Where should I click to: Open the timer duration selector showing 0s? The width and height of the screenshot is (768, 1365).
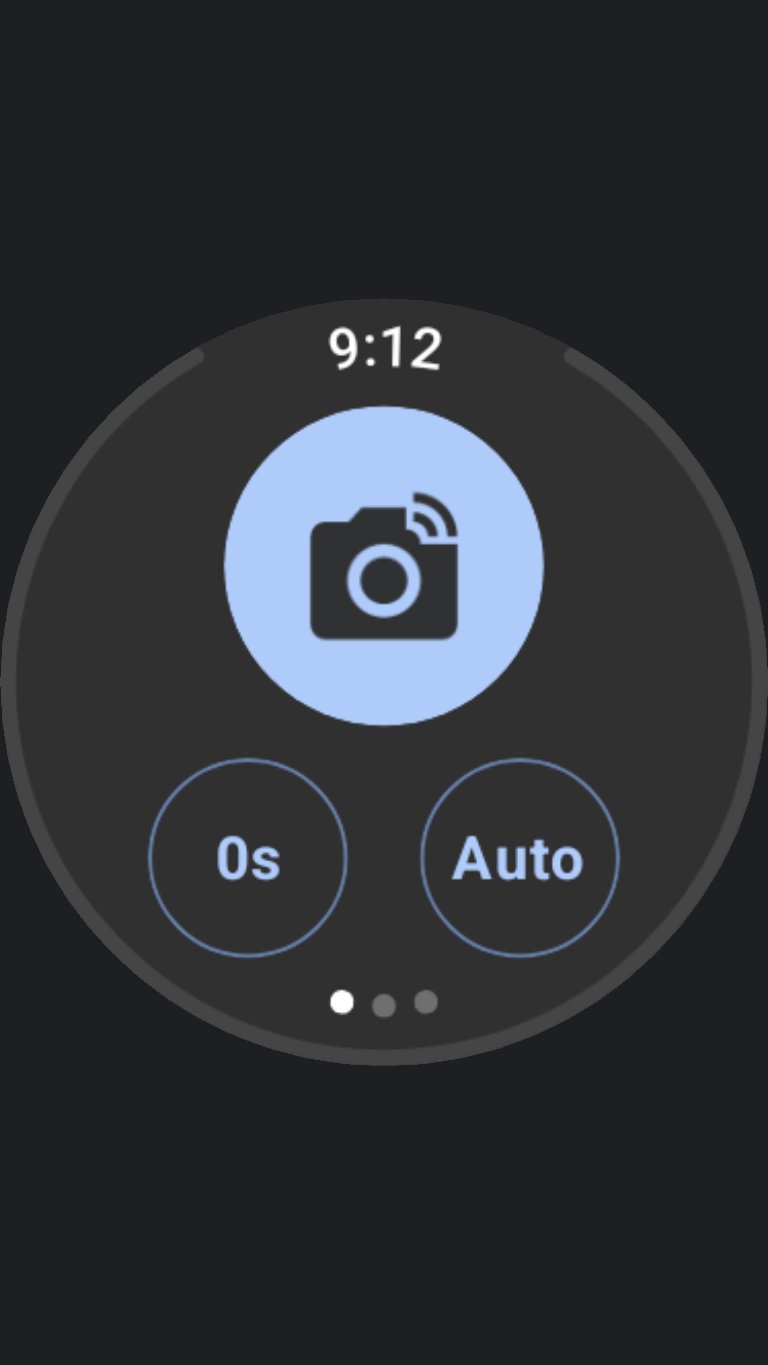coord(247,857)
